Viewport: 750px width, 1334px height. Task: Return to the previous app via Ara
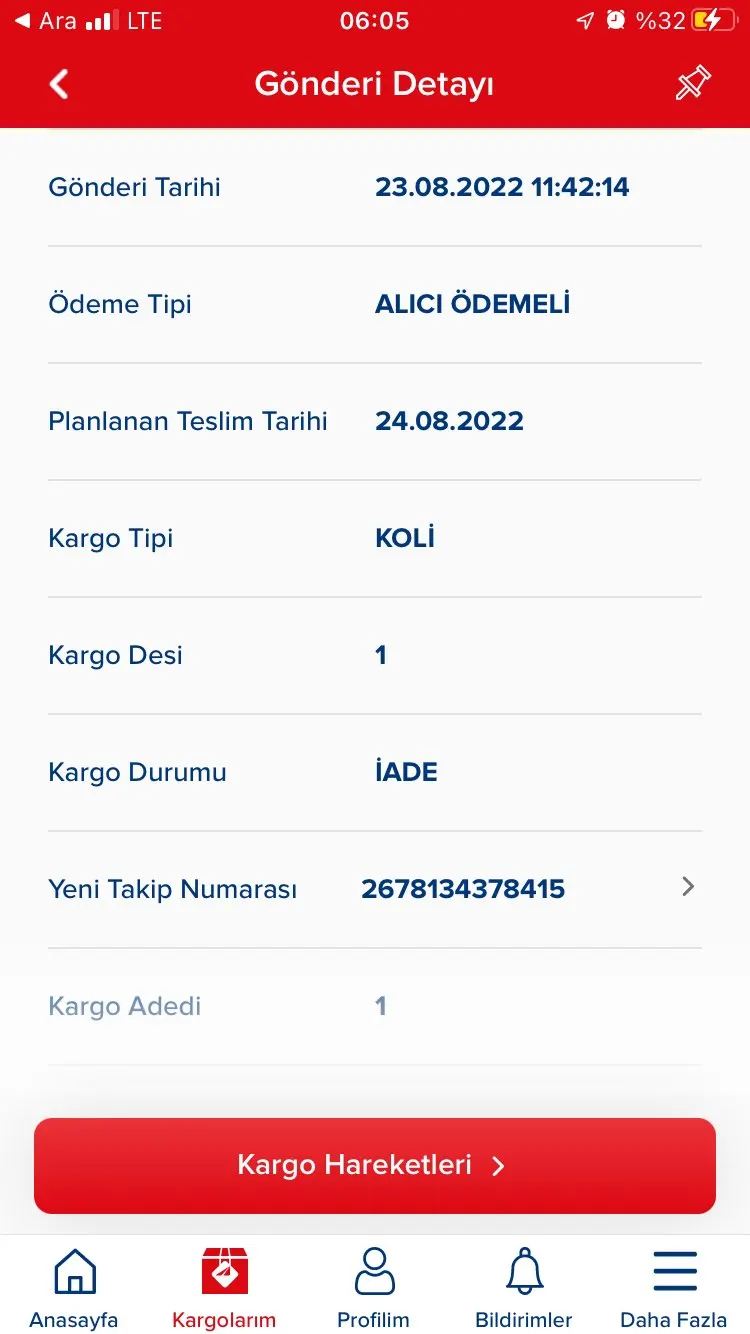click(x=47, y=21)
